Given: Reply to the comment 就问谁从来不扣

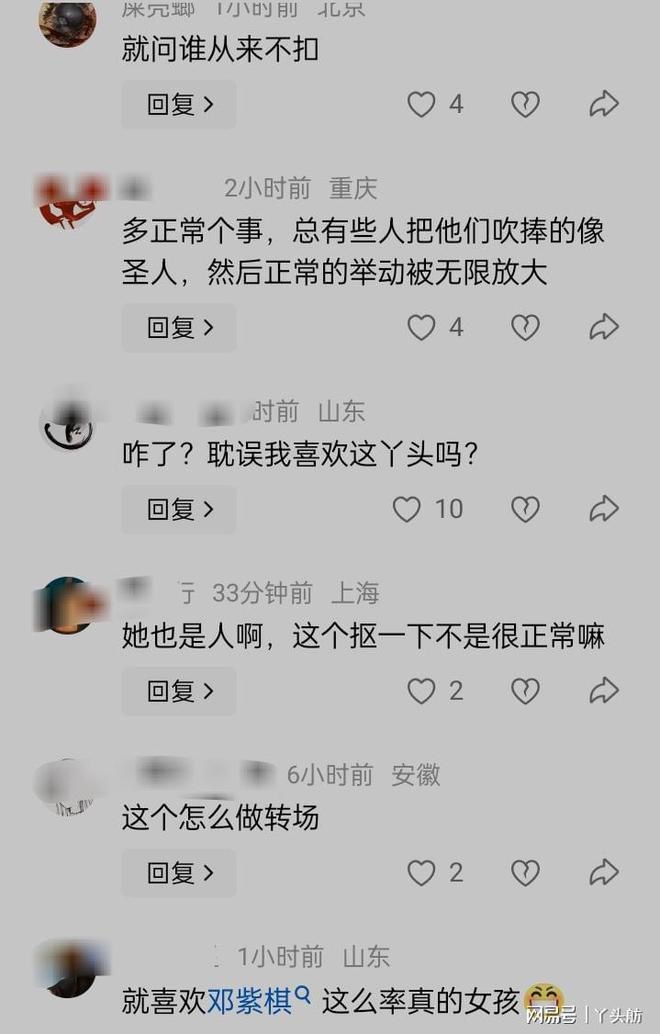Looking at the screenshot, I should [179, 105].
